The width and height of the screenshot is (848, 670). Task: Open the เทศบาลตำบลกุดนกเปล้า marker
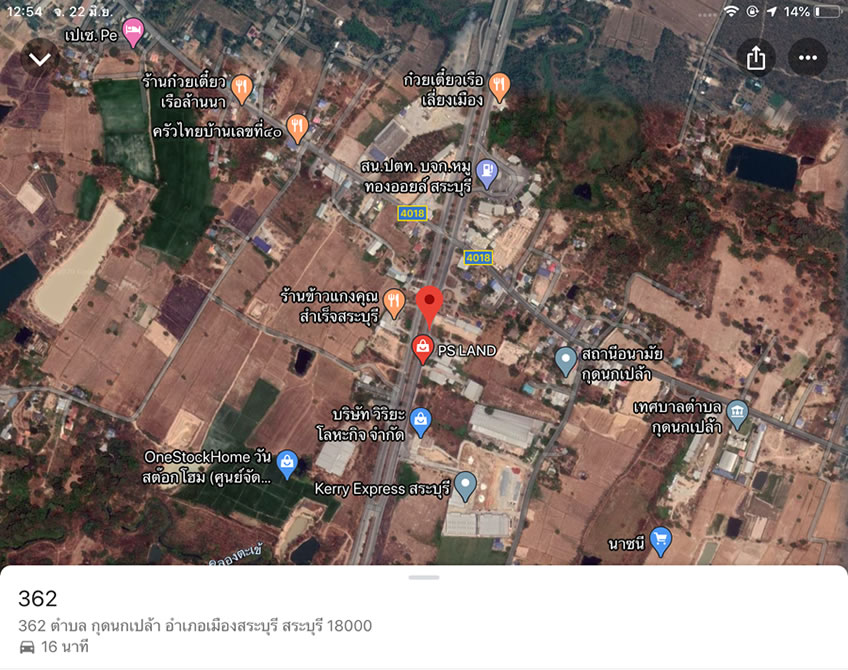click(737, 412)
